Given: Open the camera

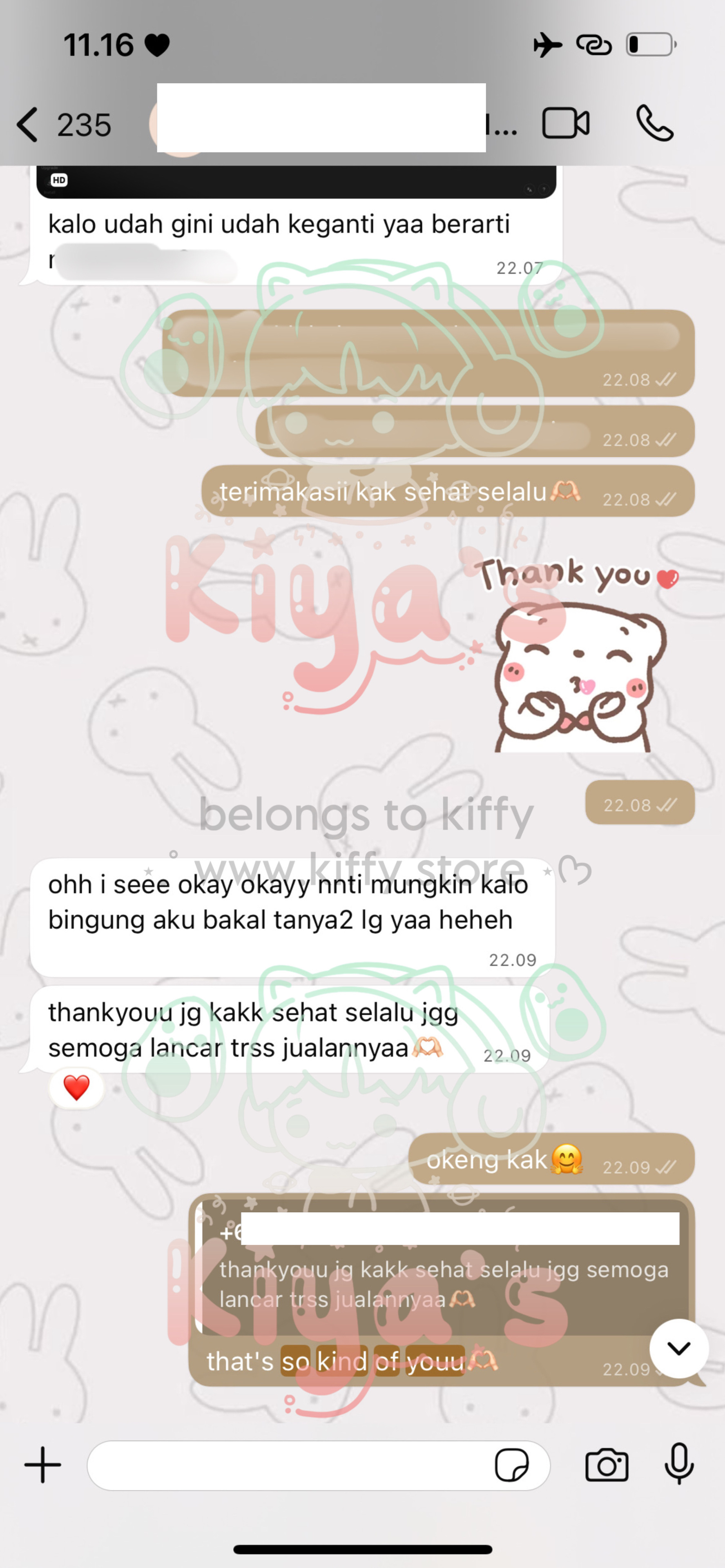Looking at the screenshot, I should pos(606,1465).
